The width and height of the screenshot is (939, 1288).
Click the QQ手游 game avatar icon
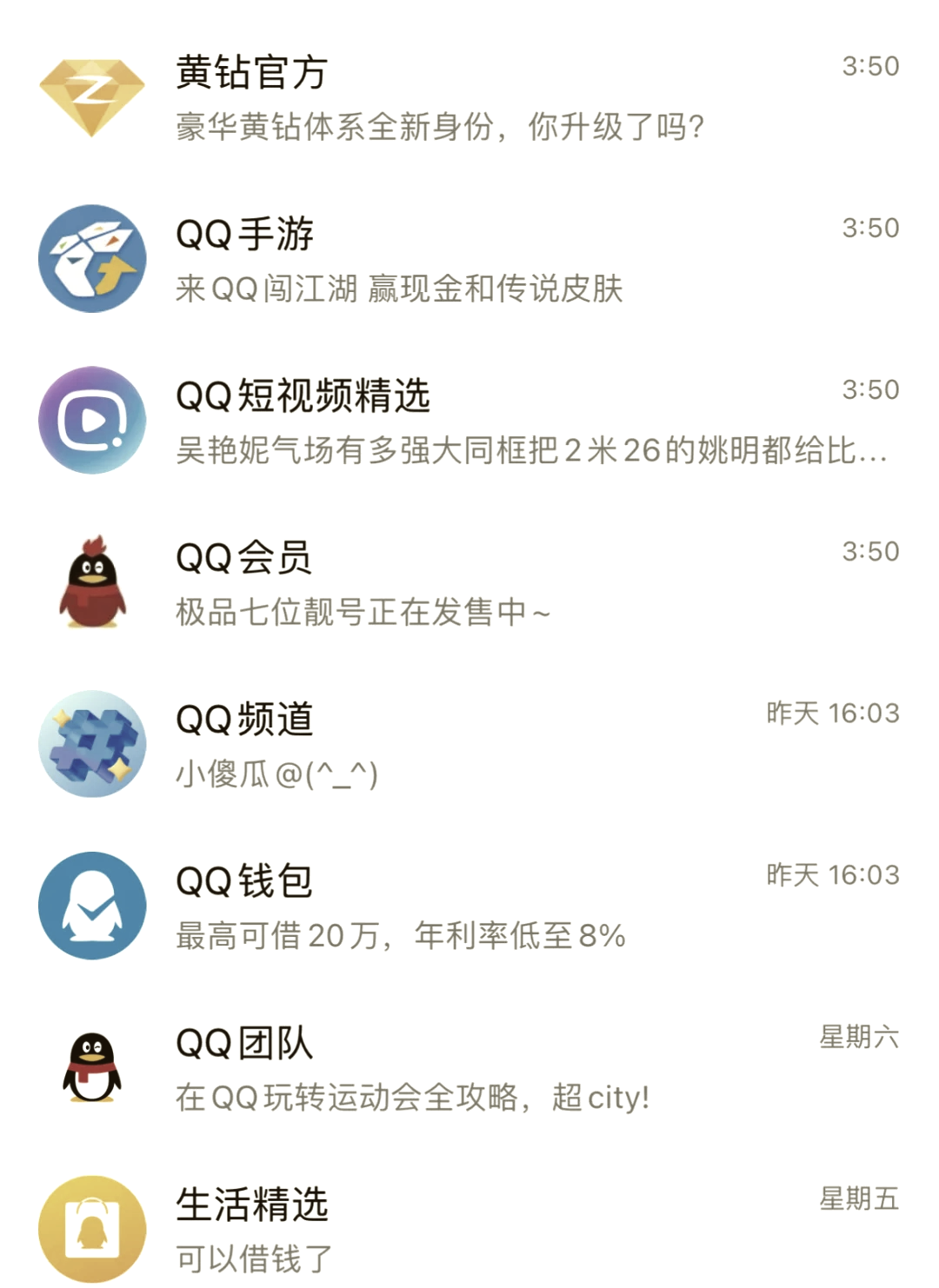point(91,258)
